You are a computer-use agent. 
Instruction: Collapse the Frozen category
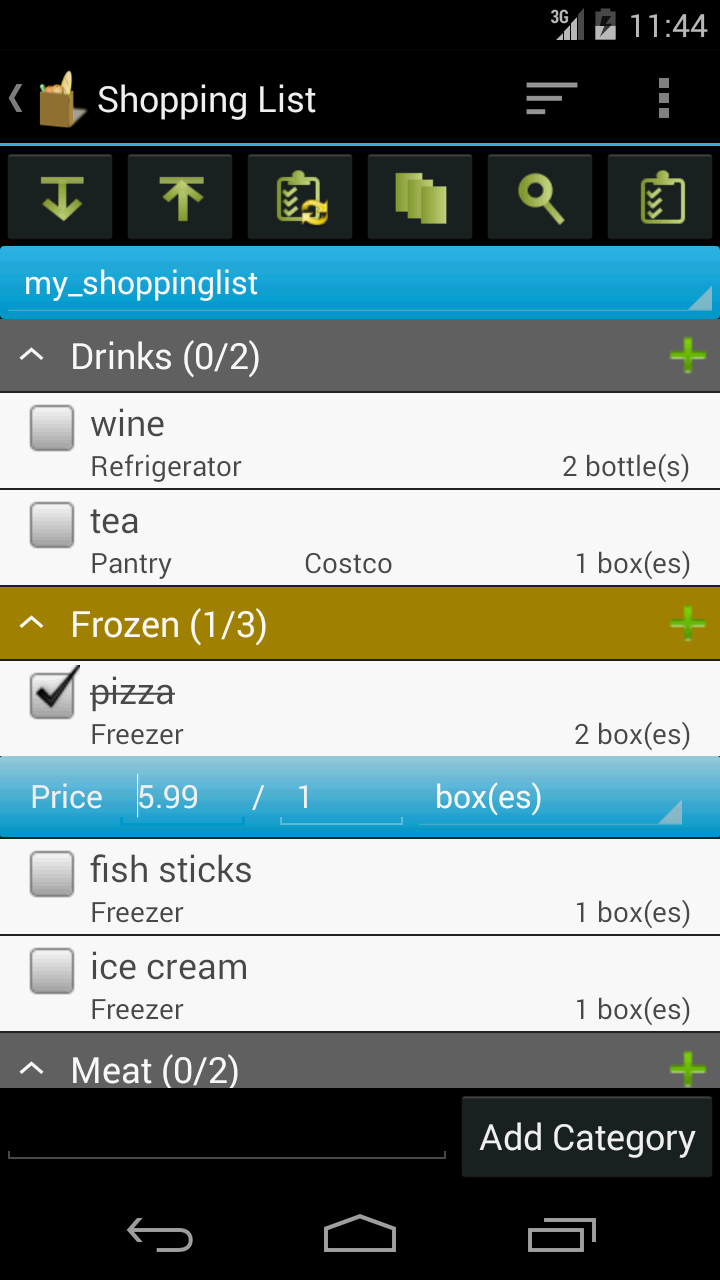(31, 623)
